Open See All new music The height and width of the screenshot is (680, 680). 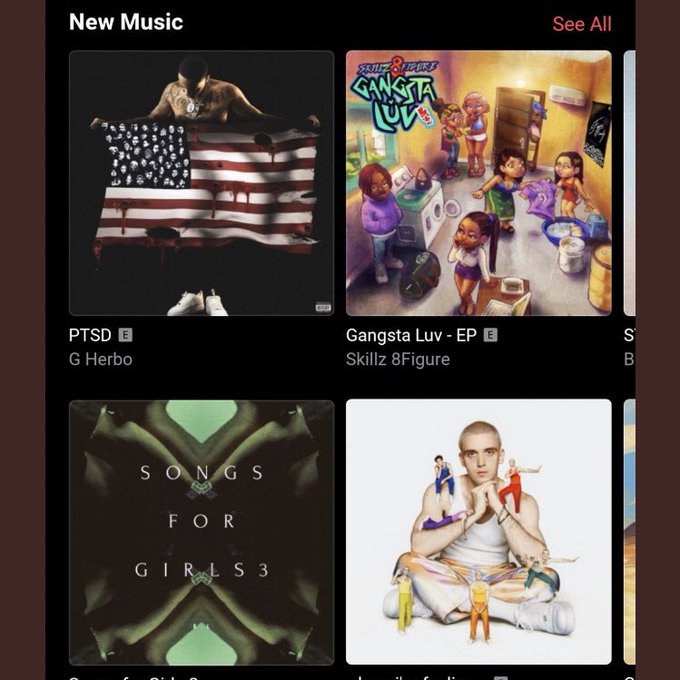pyautogui.click(x=582, y=24)
